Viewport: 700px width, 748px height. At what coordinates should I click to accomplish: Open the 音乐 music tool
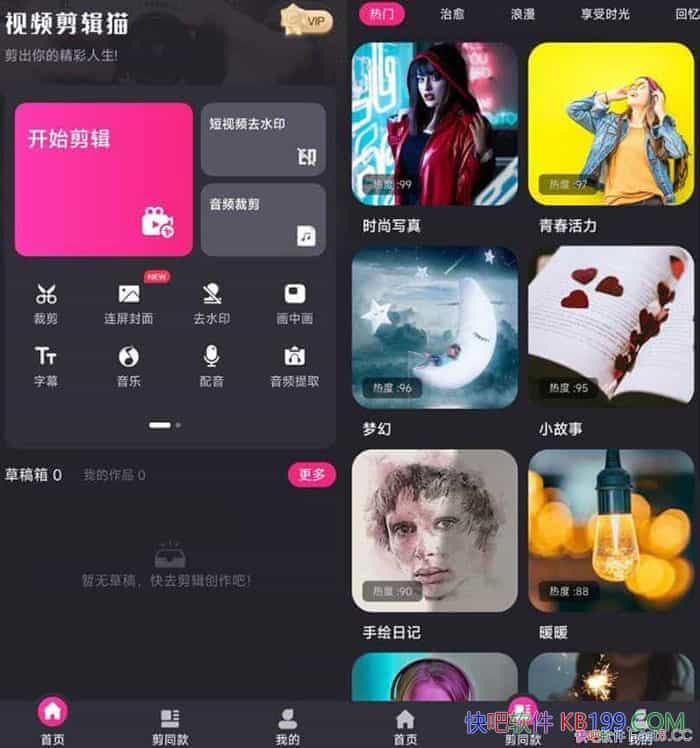coord(129,365)
